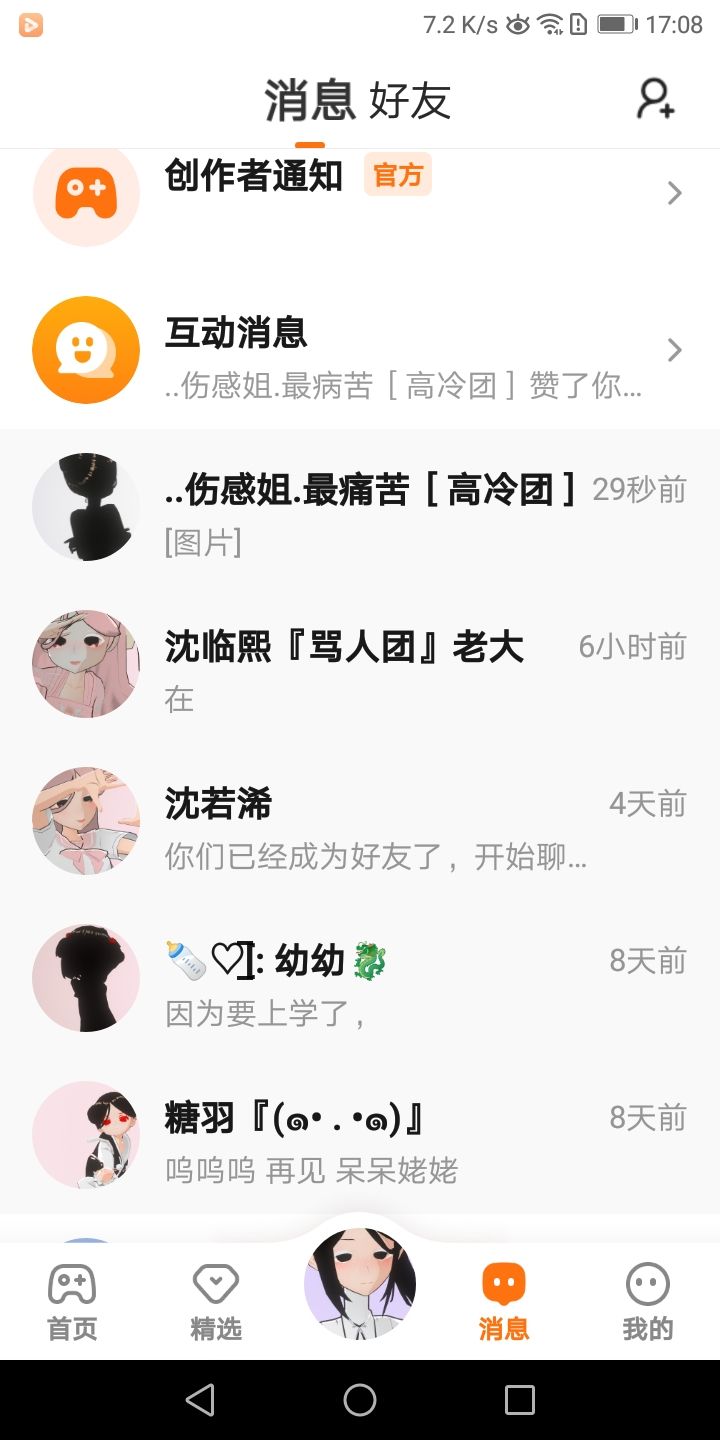Go to the 首页 home tab
The width and height of the screenshot is (720, 1440).
point(72,1300)
